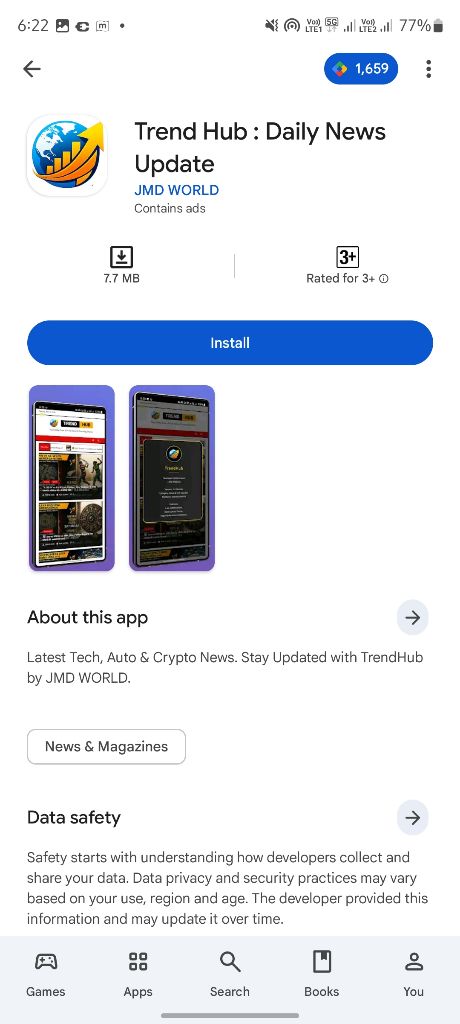This screenshot has height=1024, width=460.
Task: Open the first app screenshot
Action: [72, 478]
